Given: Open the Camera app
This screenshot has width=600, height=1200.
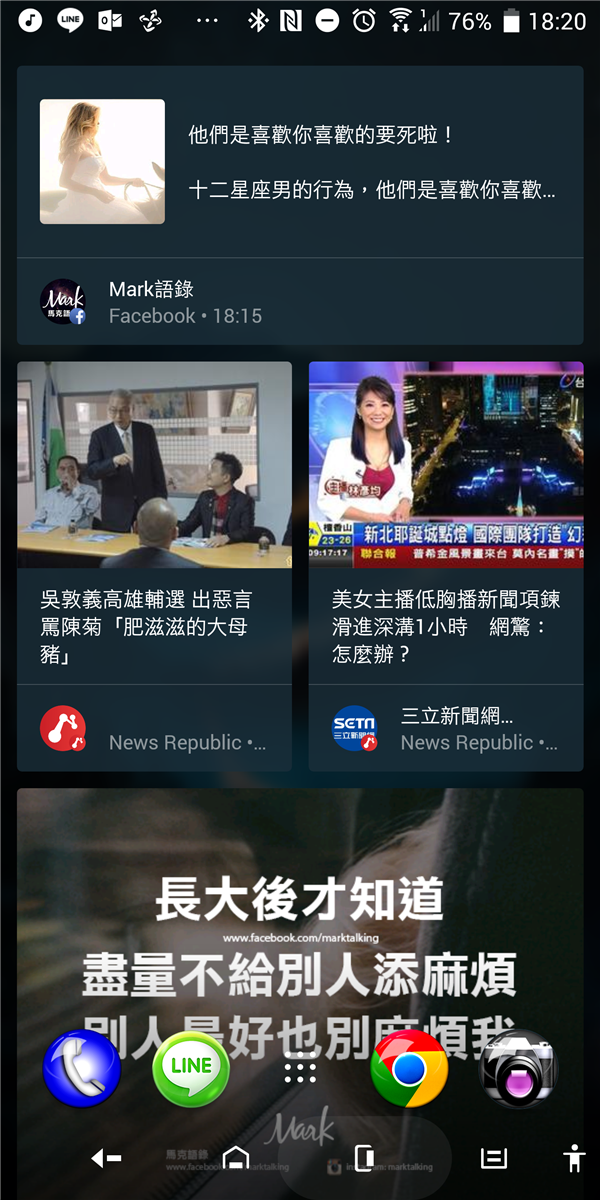Looking at the screenshot, I should 518,1069.
